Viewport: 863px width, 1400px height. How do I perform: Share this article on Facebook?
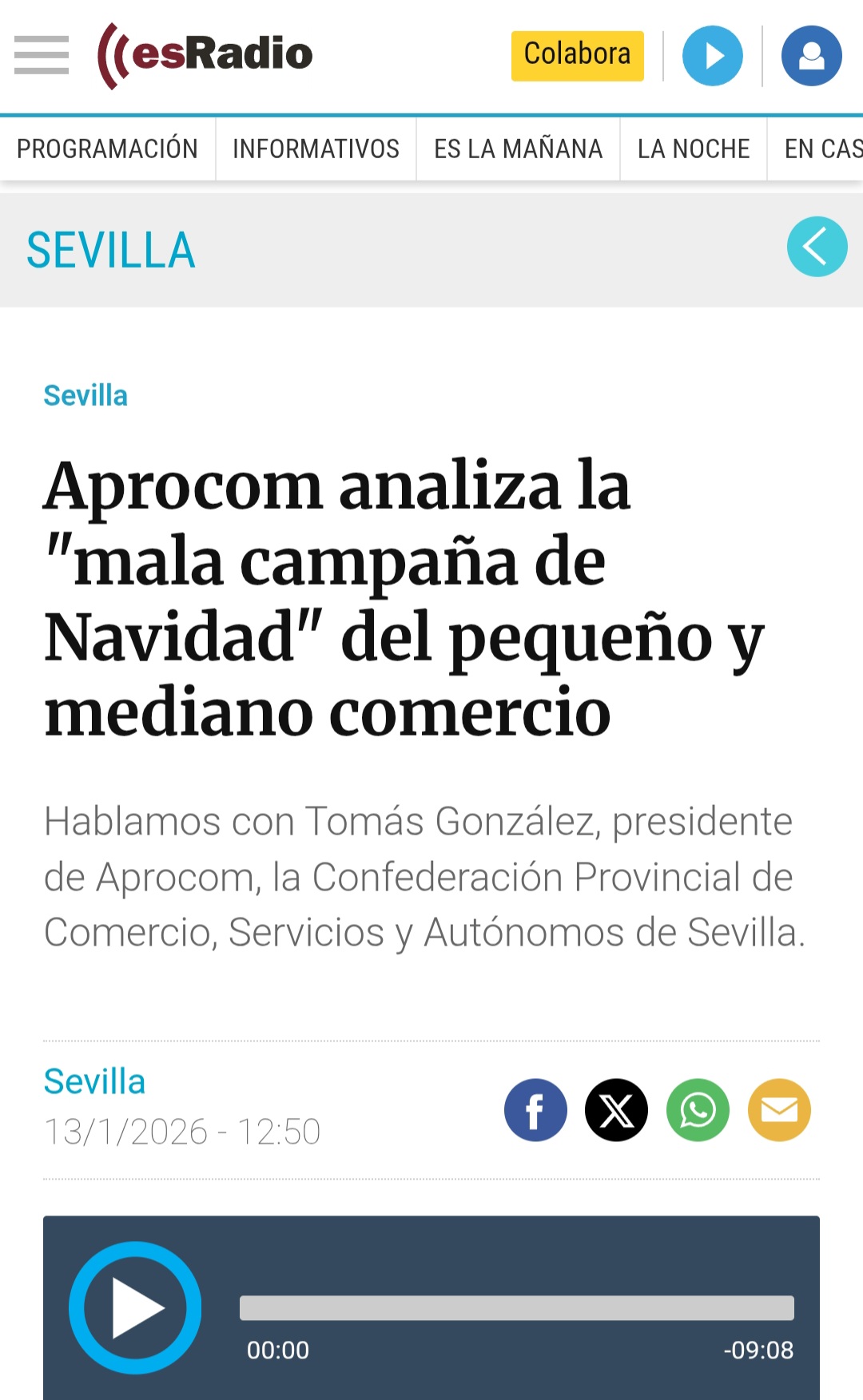click(535, 1110)
